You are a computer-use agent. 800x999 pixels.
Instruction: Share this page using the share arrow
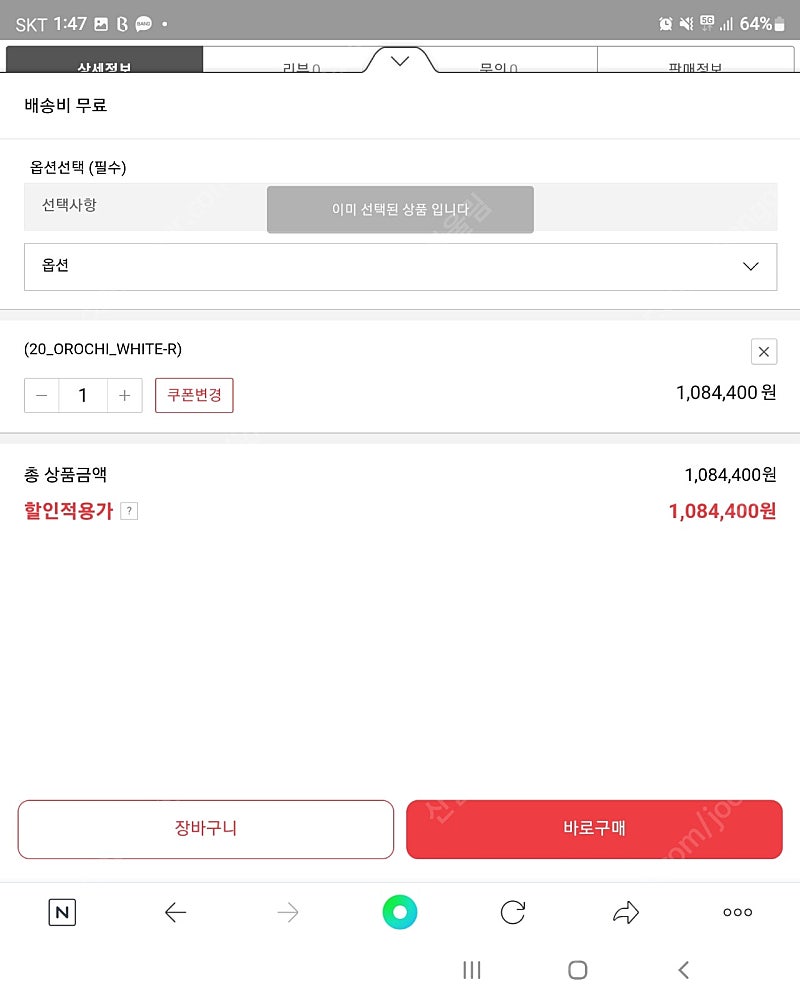[626, 912]
